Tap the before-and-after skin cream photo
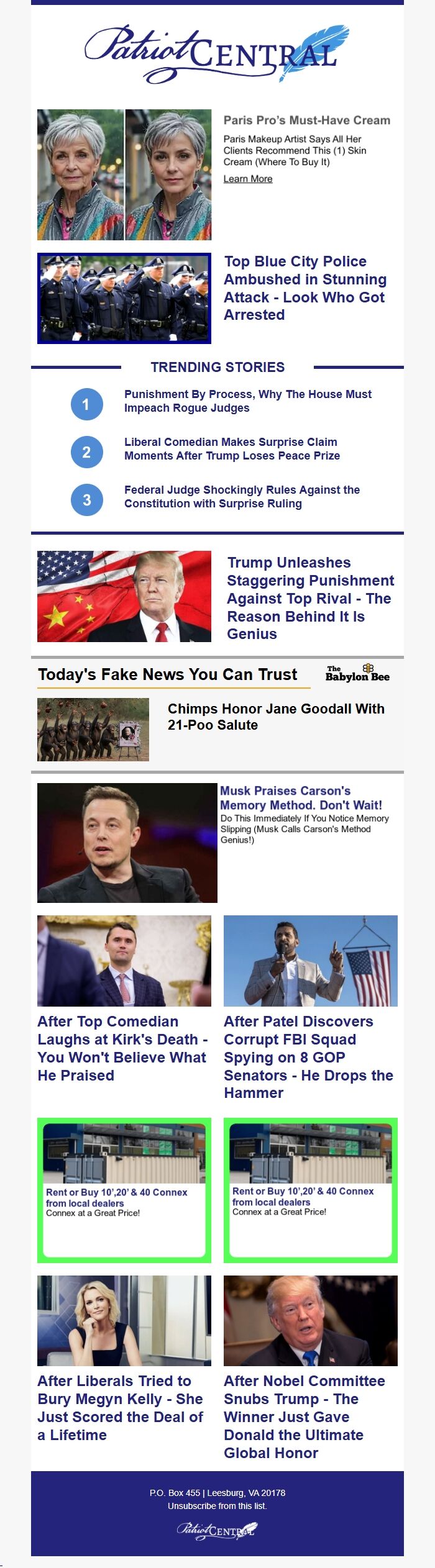Image resolution: width=435 pixels, height=1568 pixels. [x=124, y=175]
